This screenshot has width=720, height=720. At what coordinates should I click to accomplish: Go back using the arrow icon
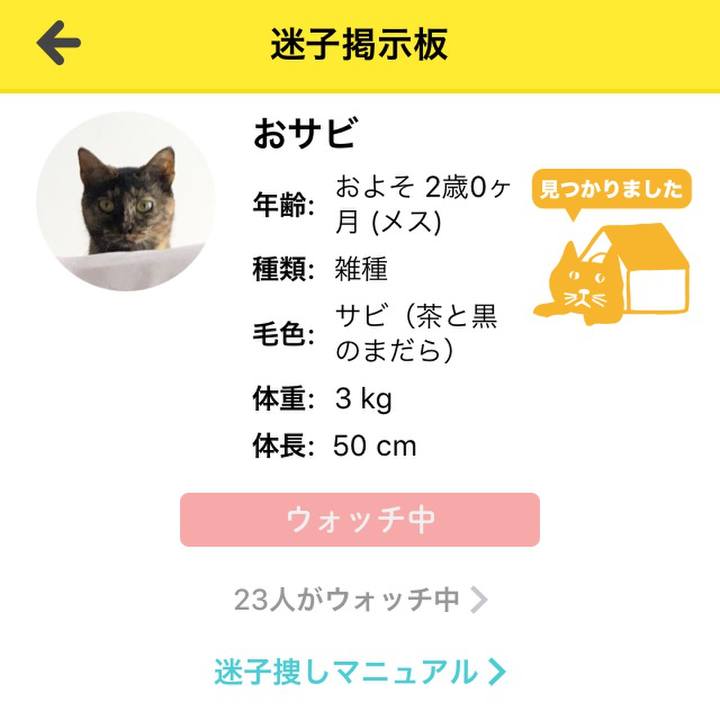click(x=58, y=43)
